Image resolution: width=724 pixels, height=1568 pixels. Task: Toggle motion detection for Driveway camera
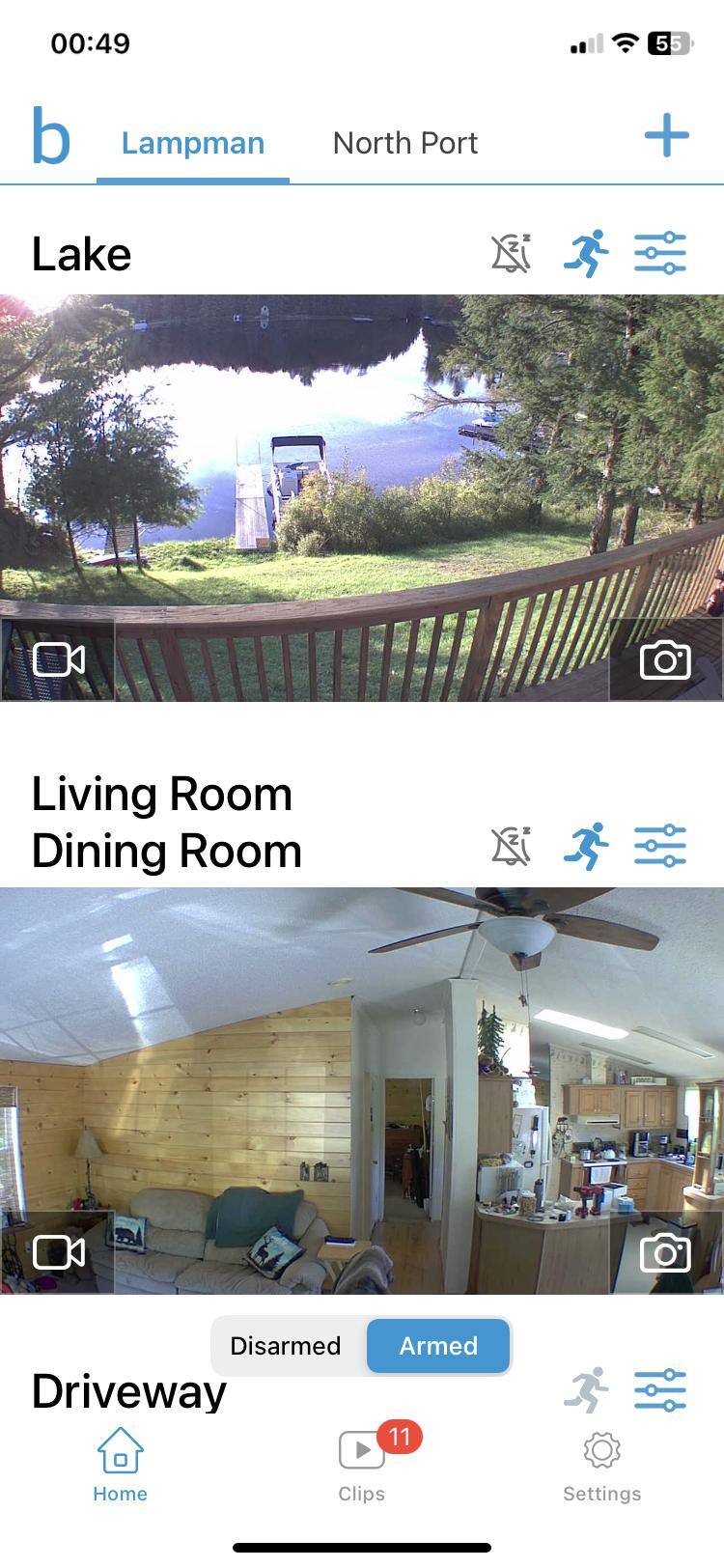[x=586, y=1390]
